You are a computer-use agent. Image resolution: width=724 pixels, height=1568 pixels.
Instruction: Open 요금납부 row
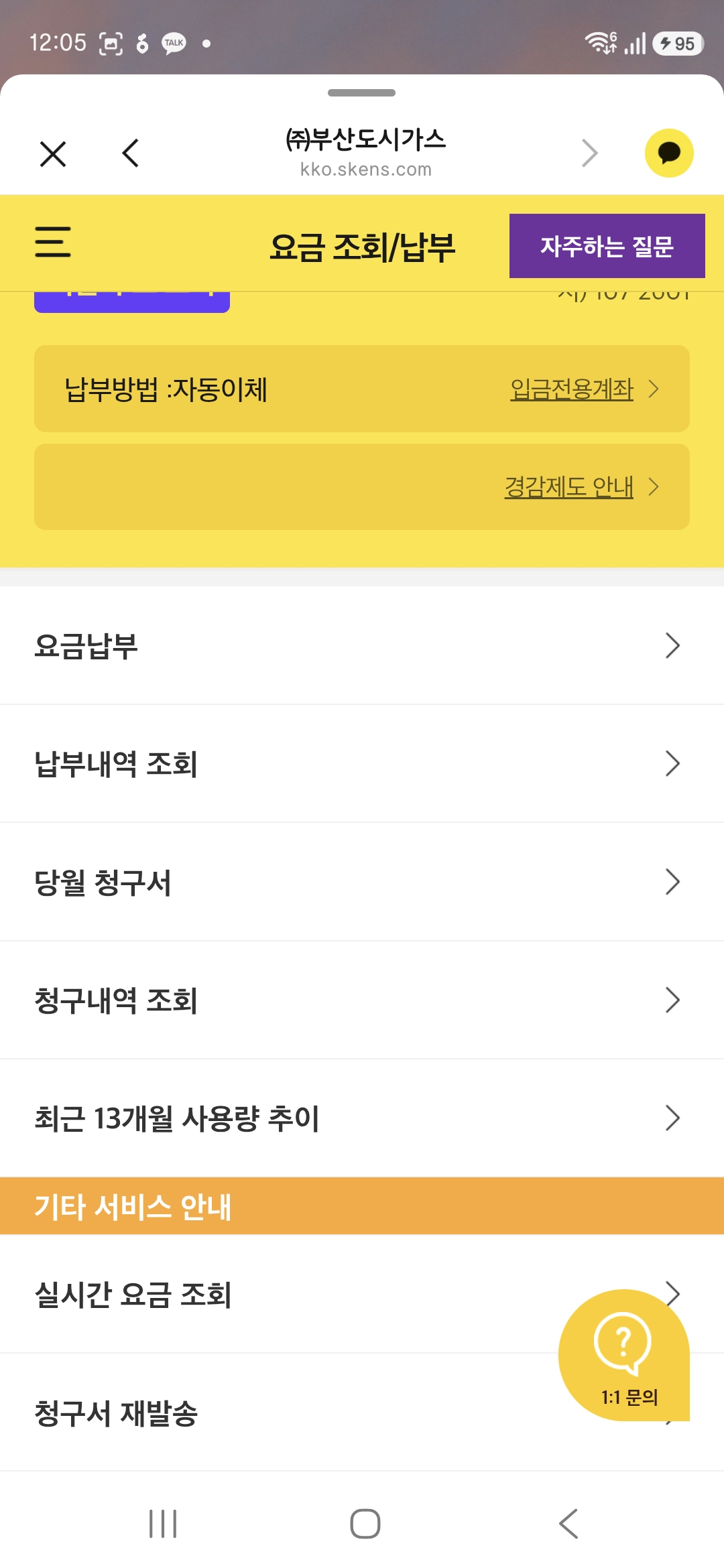click(x=362, y=646)
